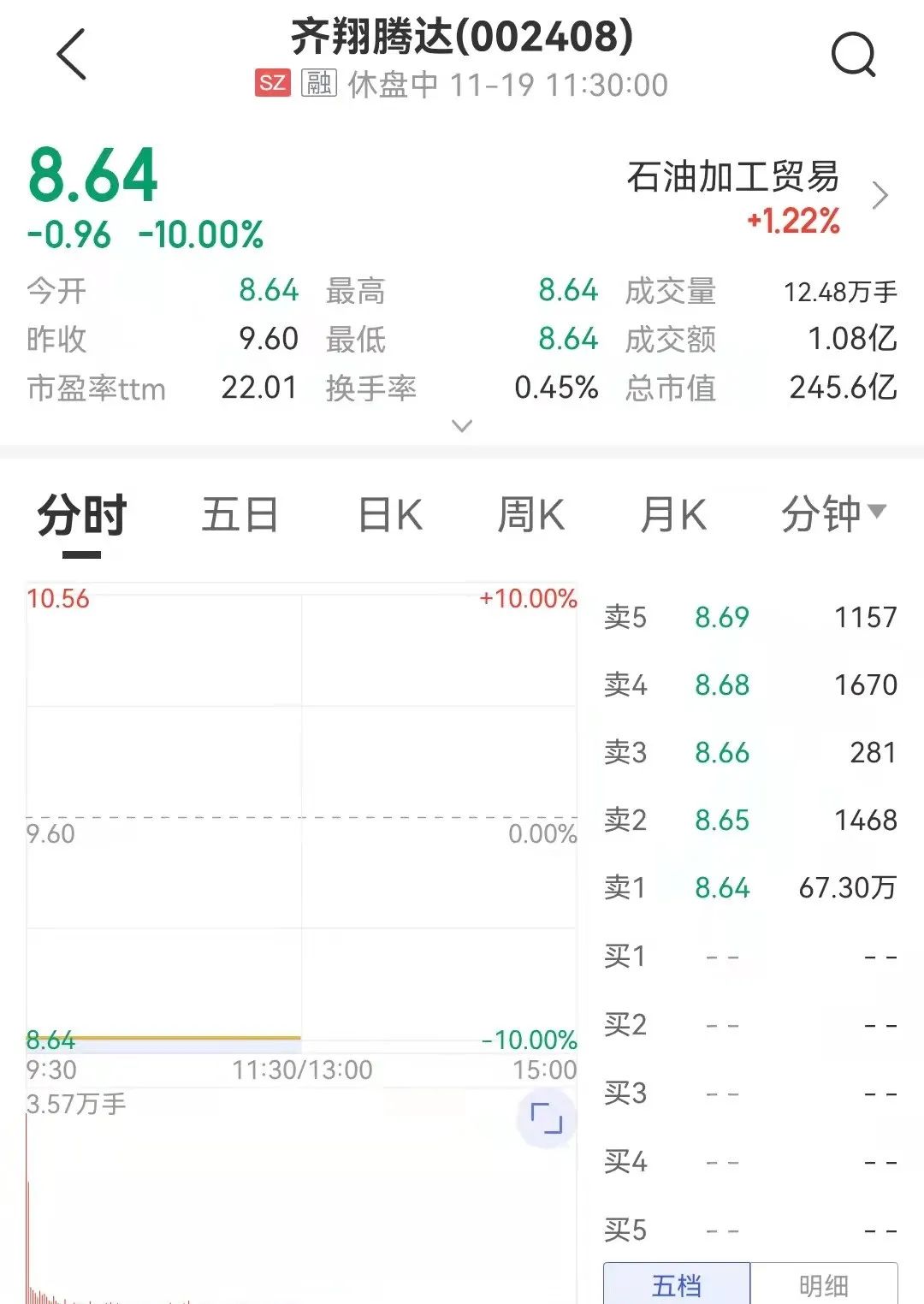Select the 周K chart tab
Viewport: 924px width, 1304px height.
(x=530, y=516)
